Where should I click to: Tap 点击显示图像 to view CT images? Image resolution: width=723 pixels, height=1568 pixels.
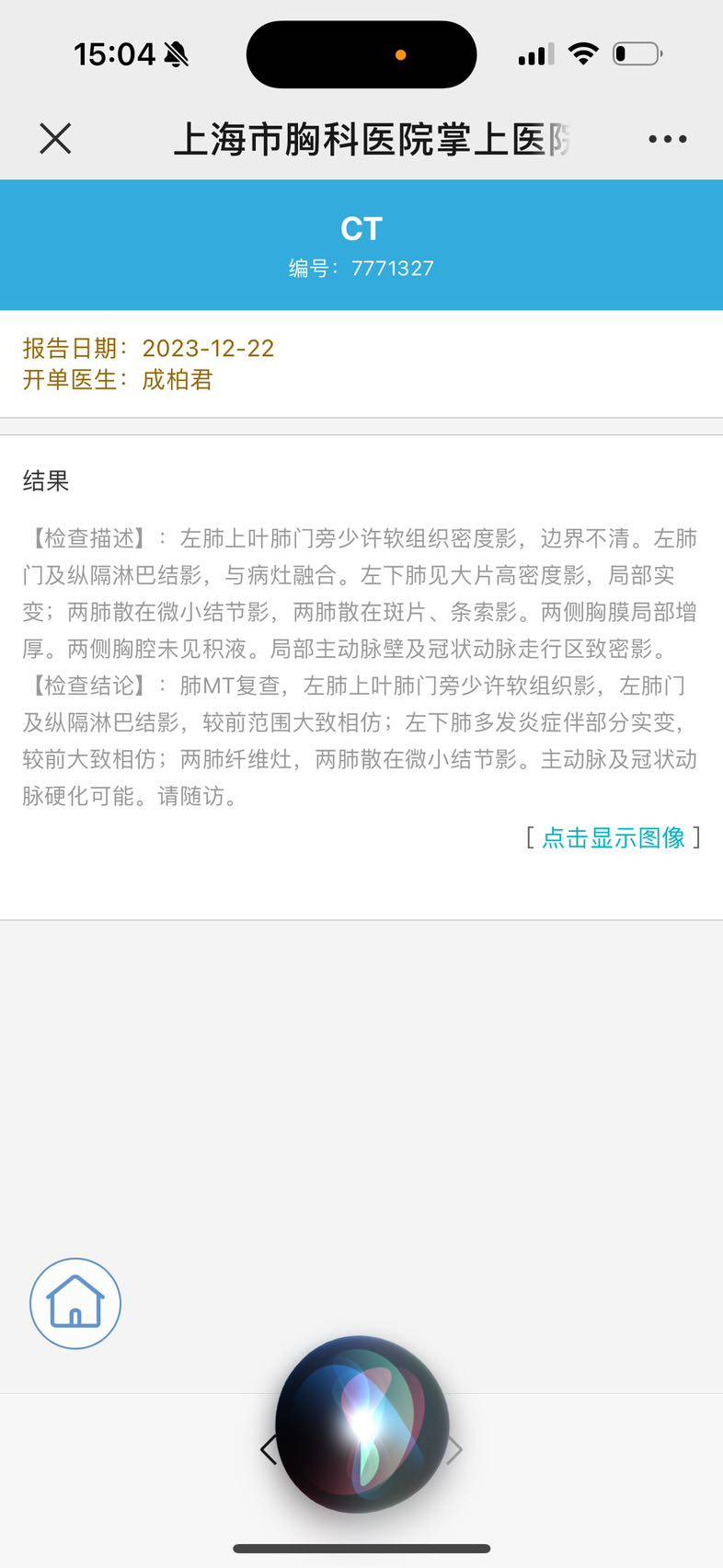[x=614, y=837]
